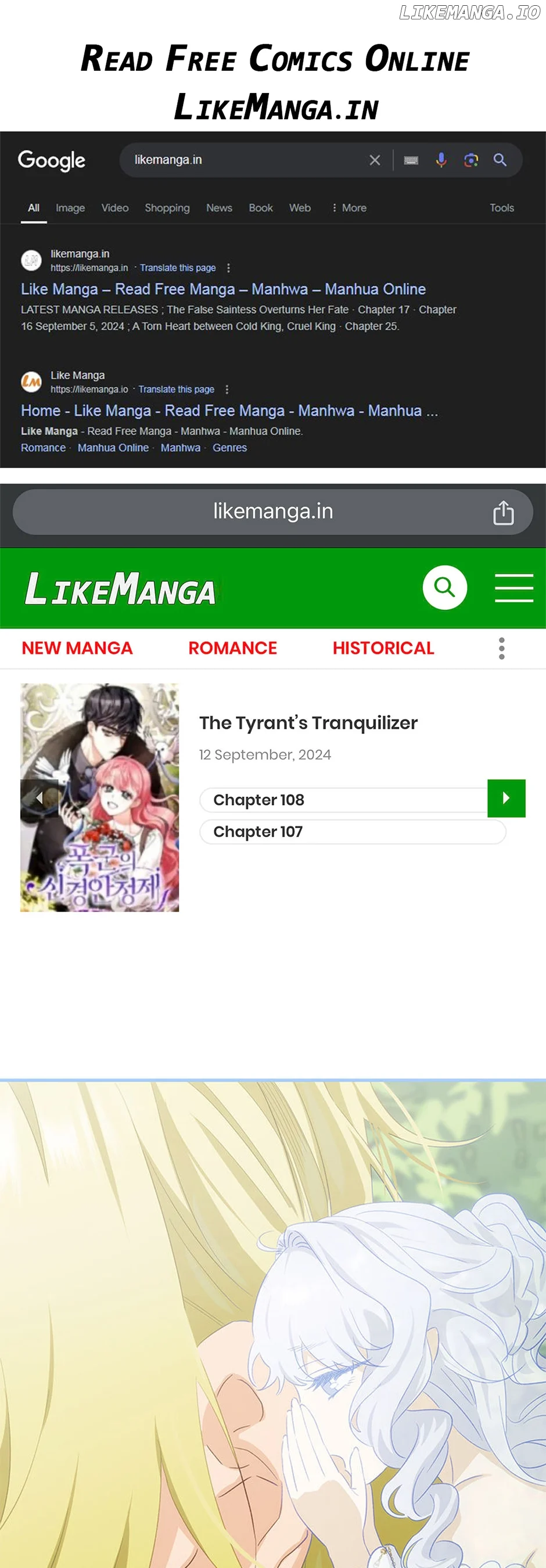This screenshot has width=546, height=1568.
Task: Translate the Like Manga result page
Action: (176, 389)
